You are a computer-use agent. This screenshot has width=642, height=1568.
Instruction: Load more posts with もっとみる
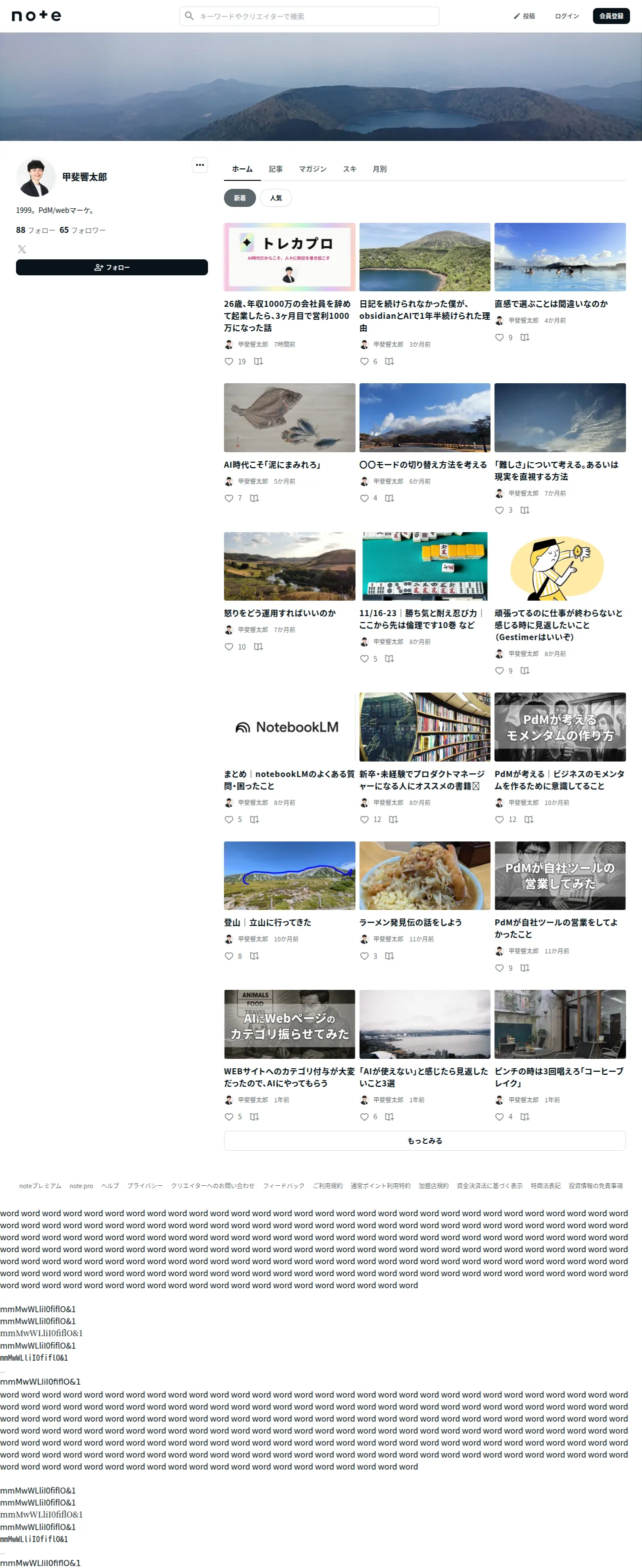tap(424, 1141)
